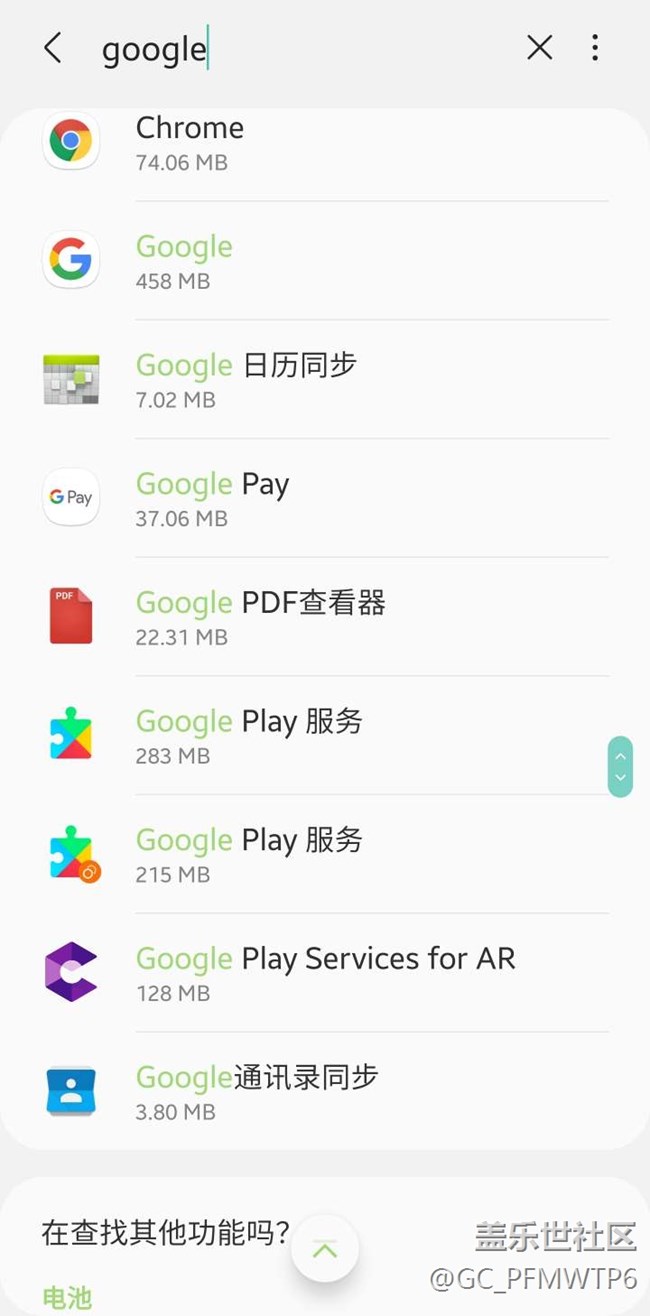This screenshot has width=650, height=1316.
Task: Open Google Play 服务 with 215 MB
Action: click(x=325, y=854)
